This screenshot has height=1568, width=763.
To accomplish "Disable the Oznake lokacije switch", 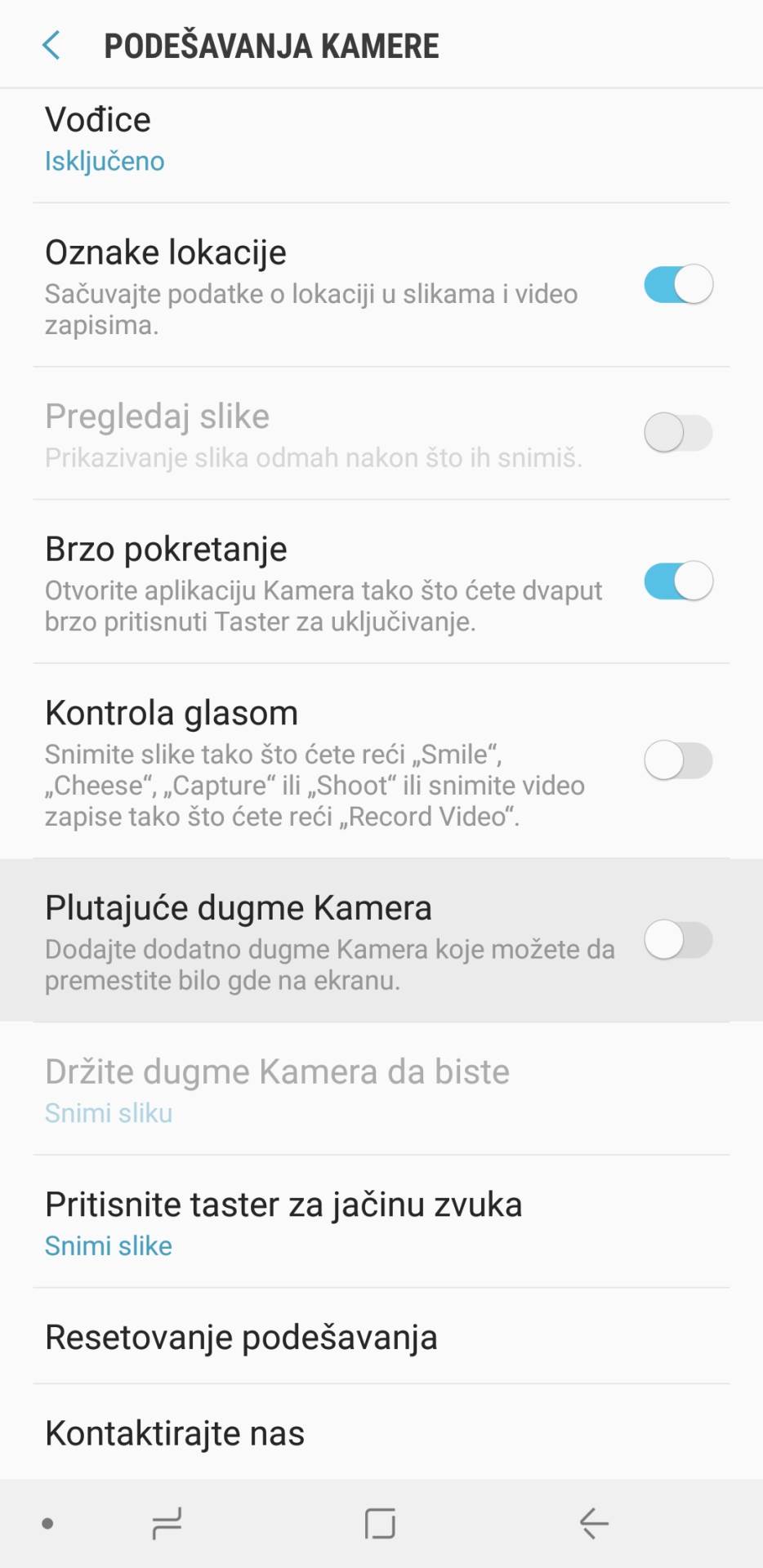I will (x=677, y=284).
